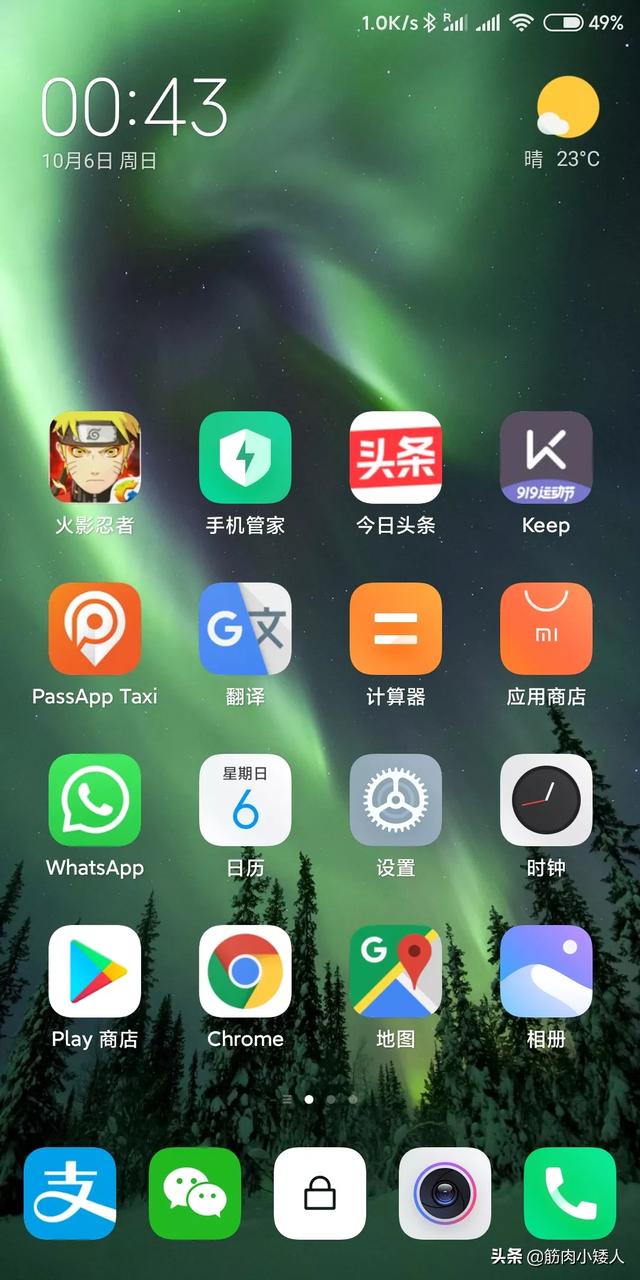Launch the 计算器 calculator
640x1280 pixels.
[395, 628]
